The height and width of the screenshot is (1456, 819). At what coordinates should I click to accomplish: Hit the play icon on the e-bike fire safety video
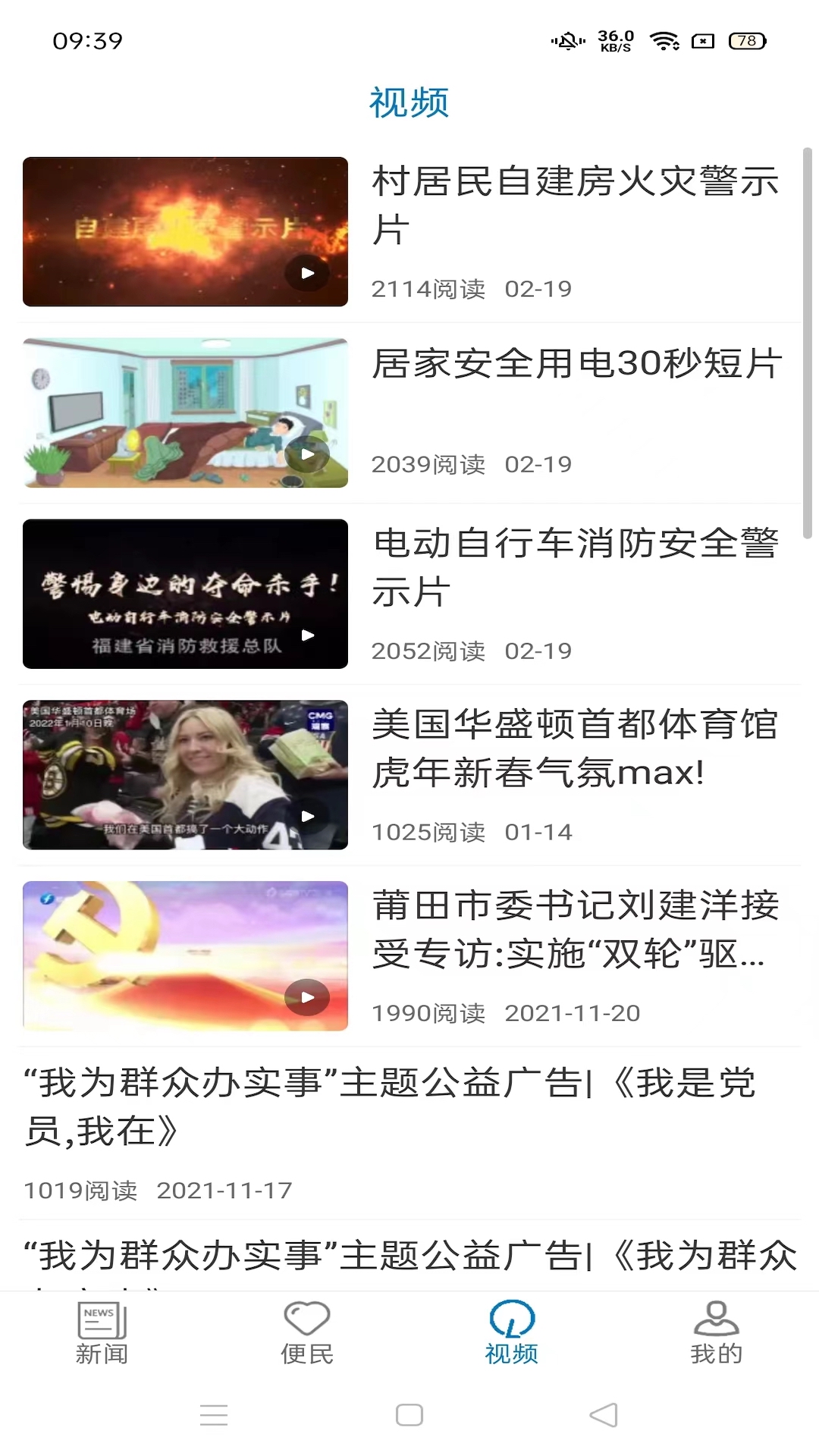pyautogui.click(x=307, y=635)
